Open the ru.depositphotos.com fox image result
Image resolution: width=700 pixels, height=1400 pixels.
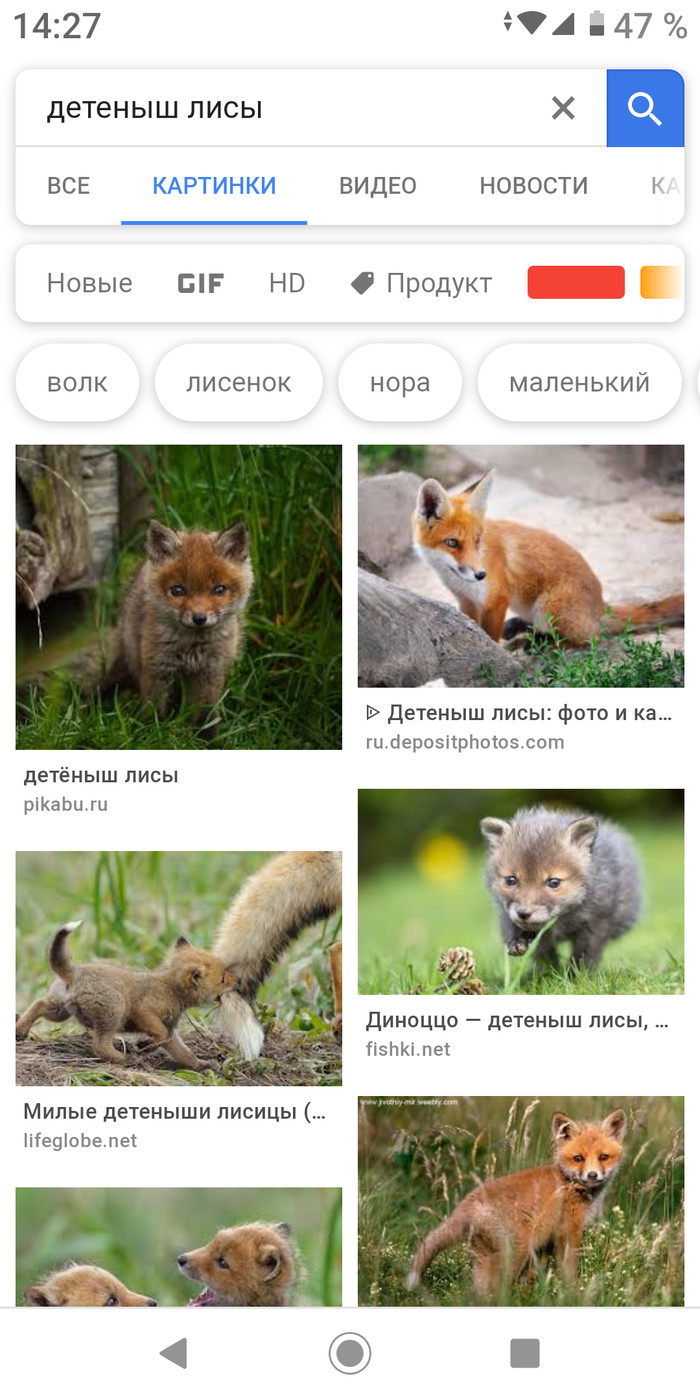[x=520, y=566]
